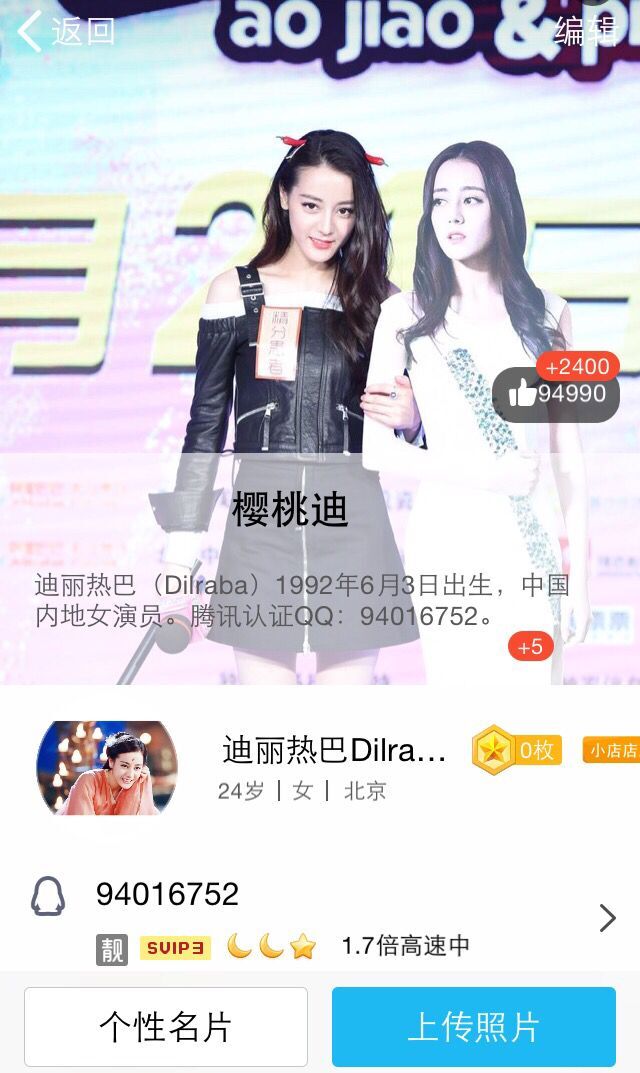640x1073 pixels.
Task: Open the round profile avatar
Action: coord(107,768)
